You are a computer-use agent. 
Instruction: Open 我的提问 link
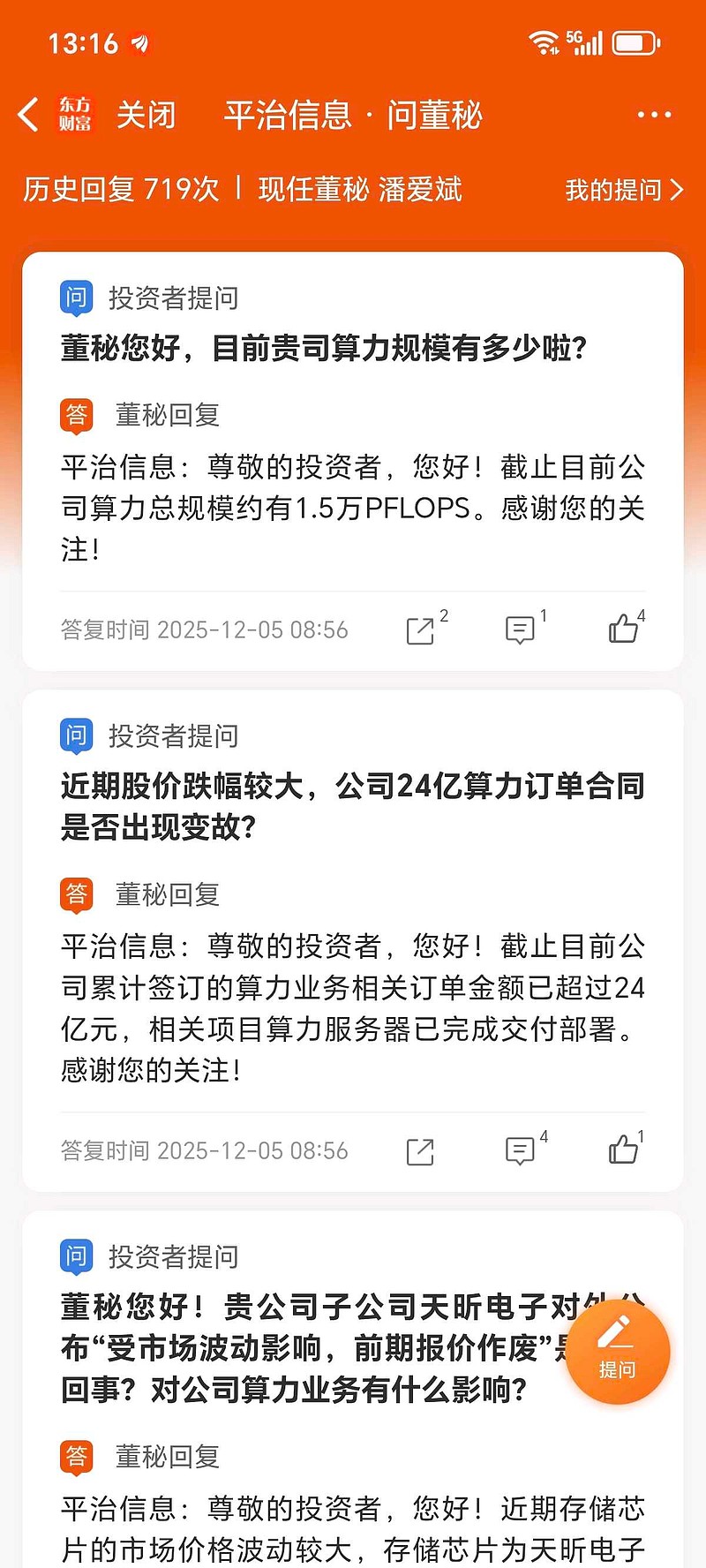[624, 190]
